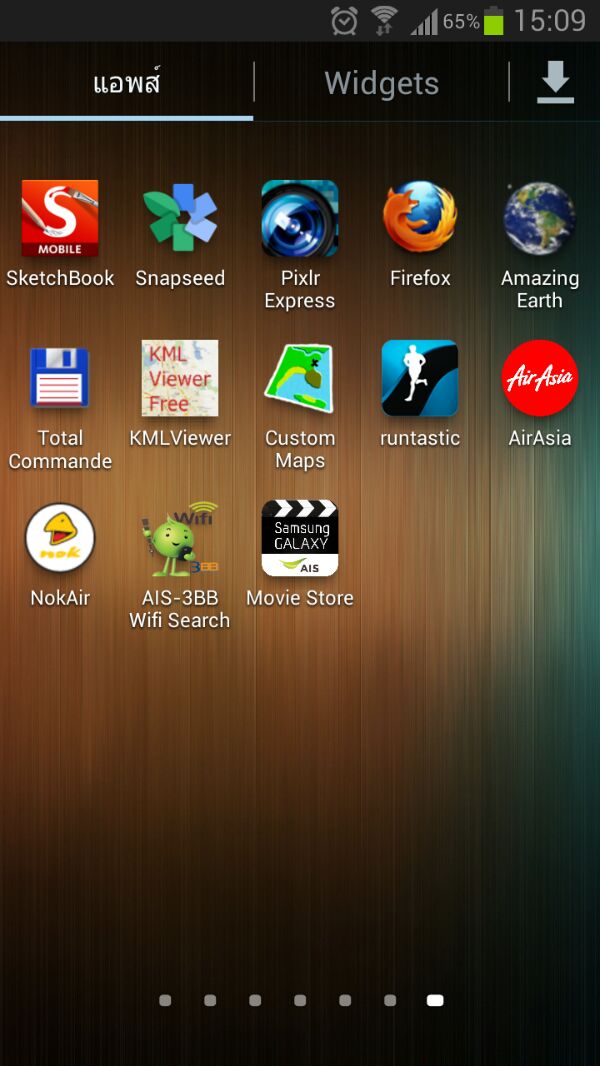The height and width of the screenshot is (1066, 600).
Task: Launch the SketchBook app
Action: click(x=60, y=219)
